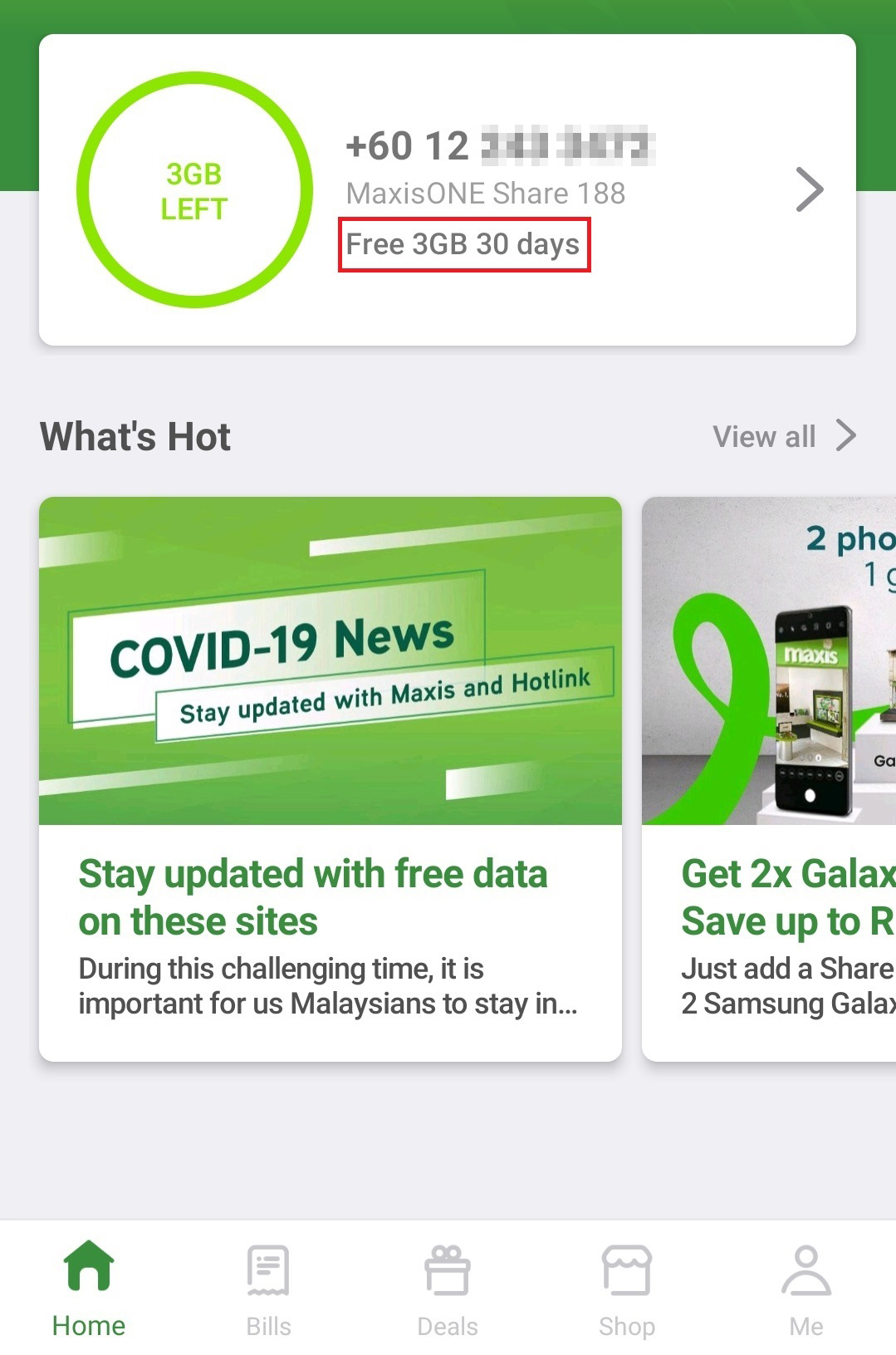
Task: Go to the Home tab
Action: pos(89,1288)
